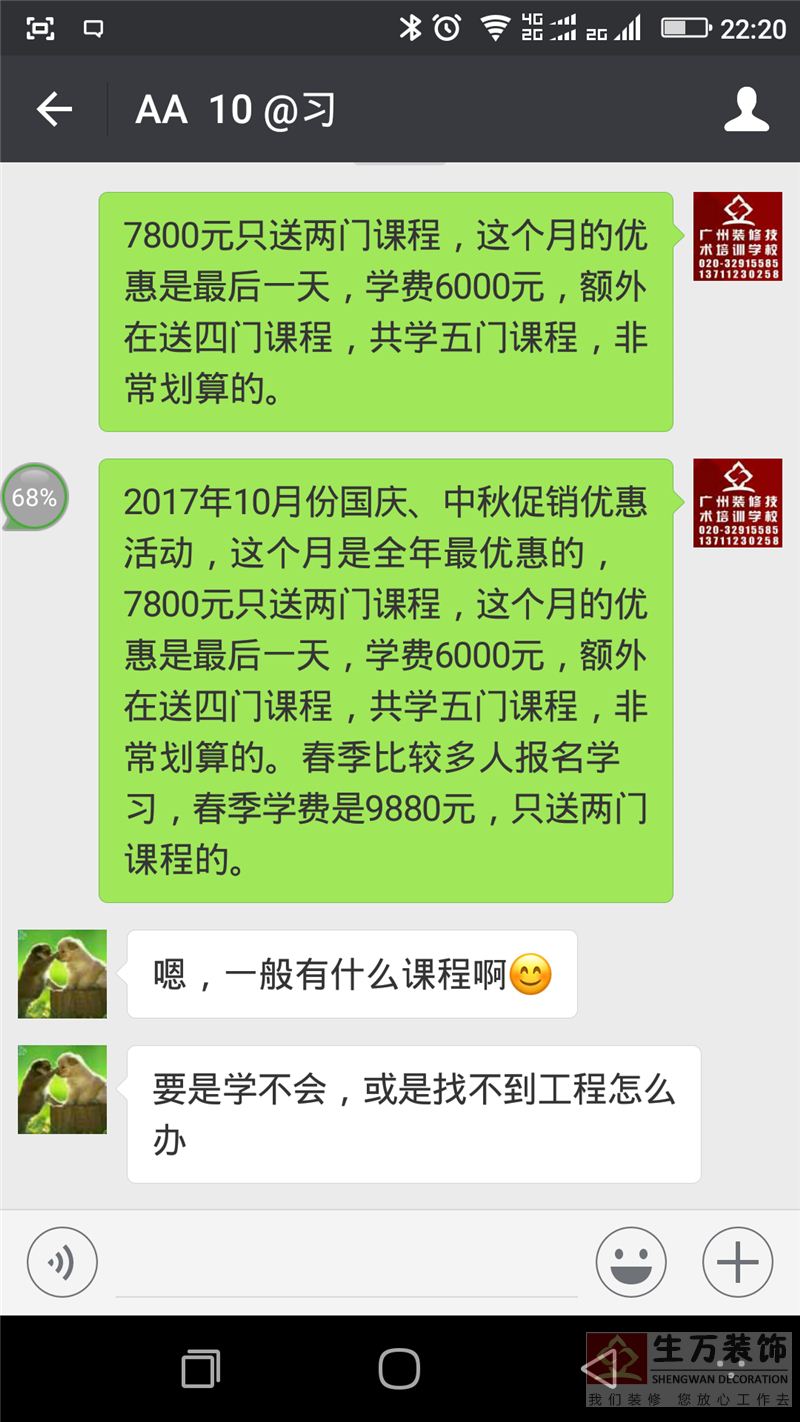Go back from the AA 10 chat
This screenshot has width=800, height=1422.
pos(54,110)
